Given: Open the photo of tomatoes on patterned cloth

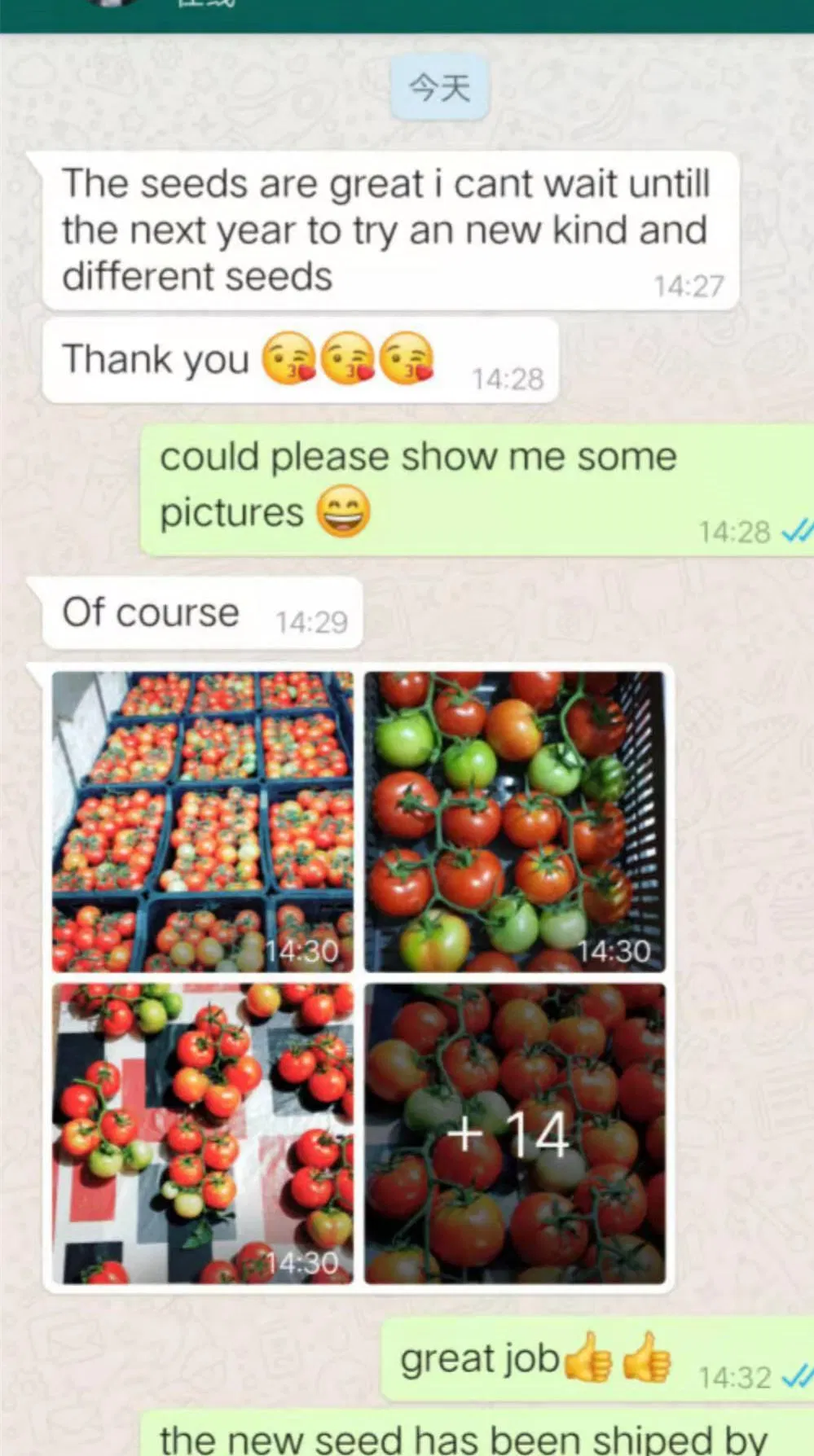Looking at the screenshot, I should point(203,1133).
